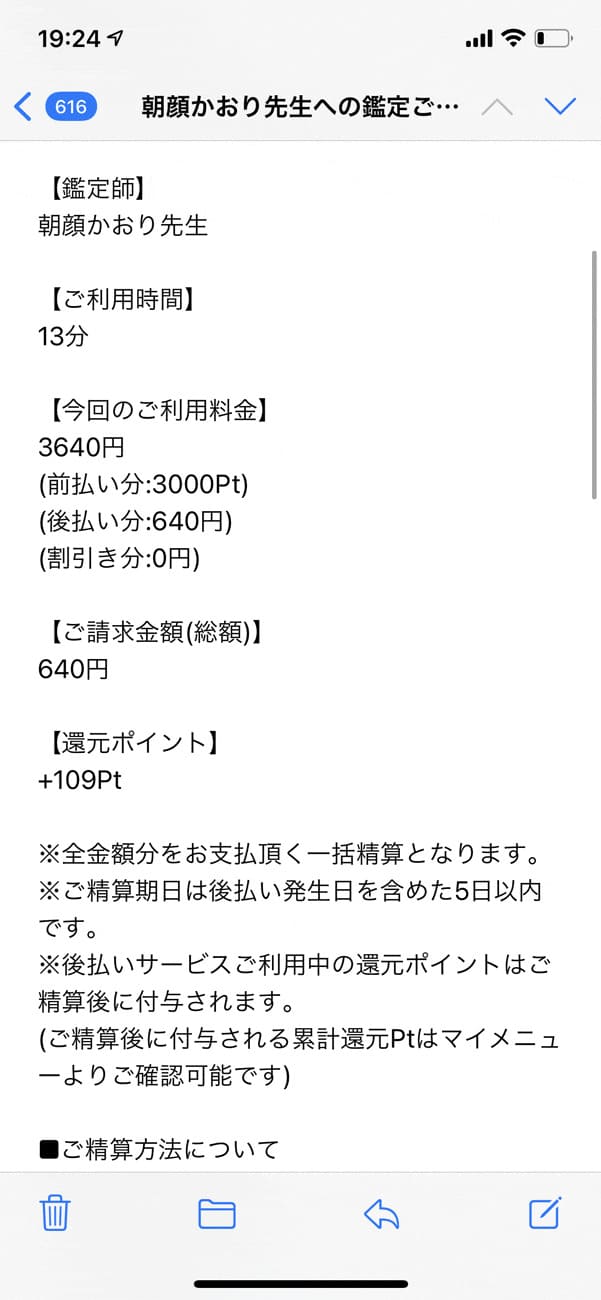
Task: Go to the next message arrow
Action: [x=560, y=105]
